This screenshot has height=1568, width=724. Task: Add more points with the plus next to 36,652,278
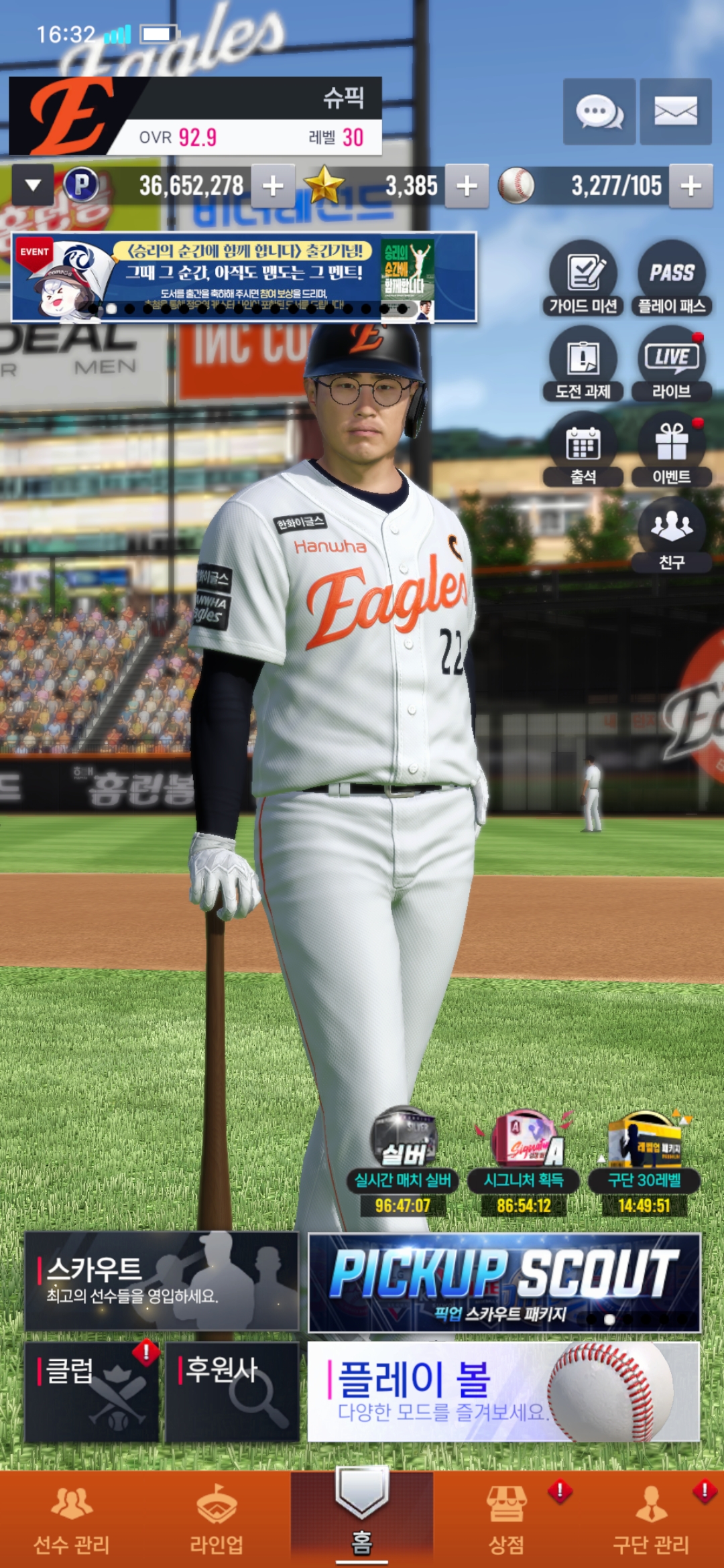273,186
